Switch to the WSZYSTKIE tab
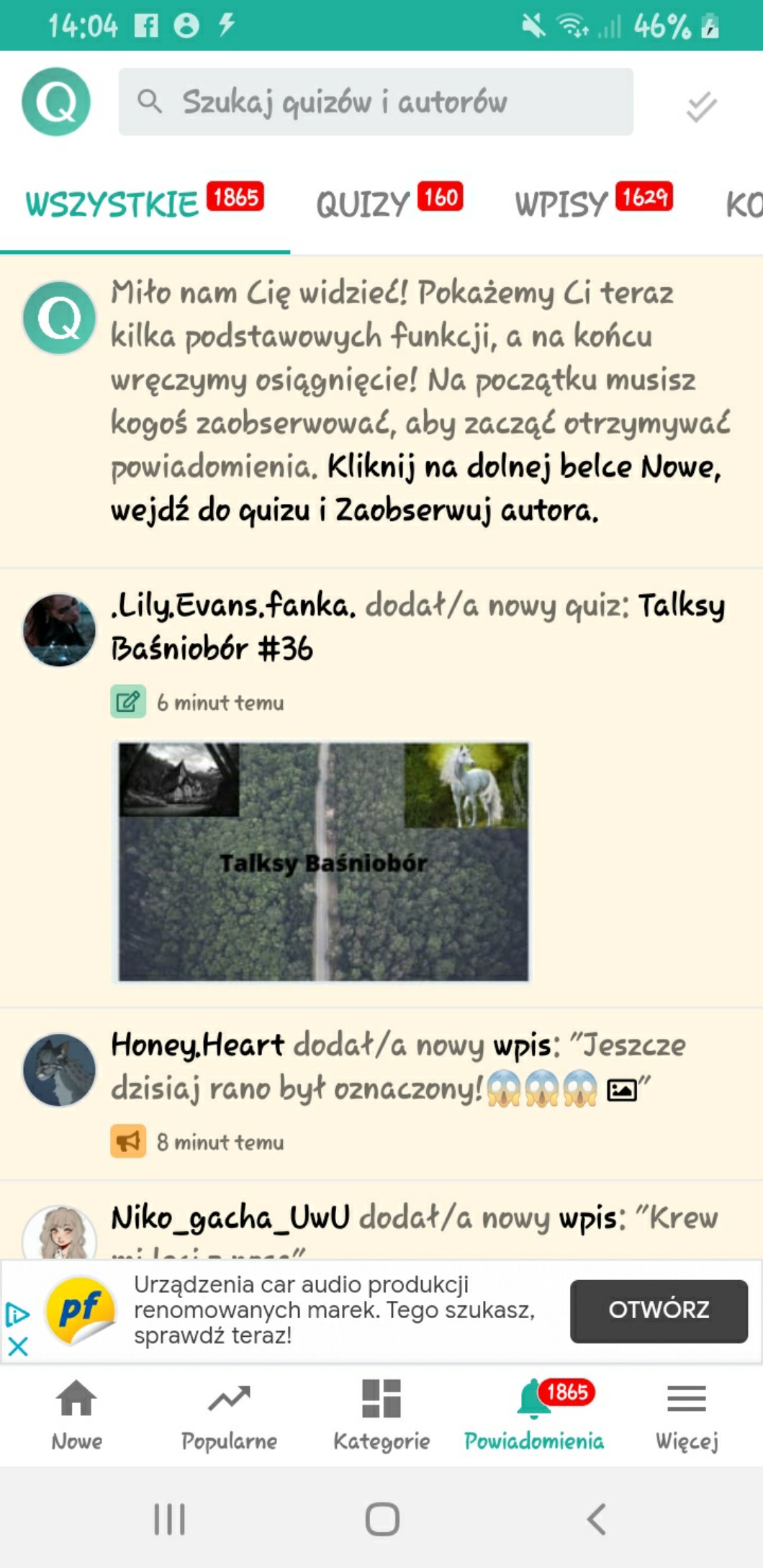The image size is (763, 1568). point(144,203)
